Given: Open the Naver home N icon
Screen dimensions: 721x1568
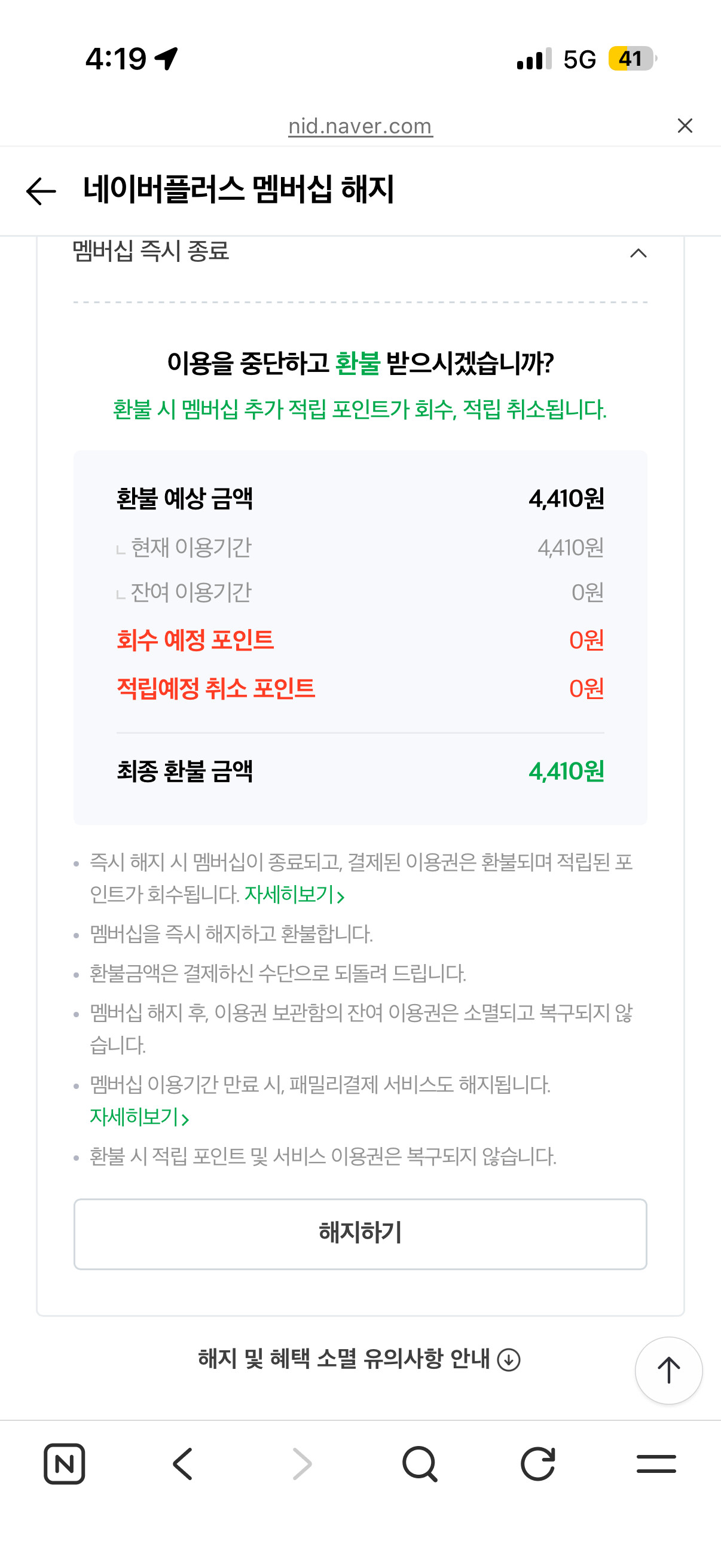Looking at the screenshot, I should pos(64,1464).
